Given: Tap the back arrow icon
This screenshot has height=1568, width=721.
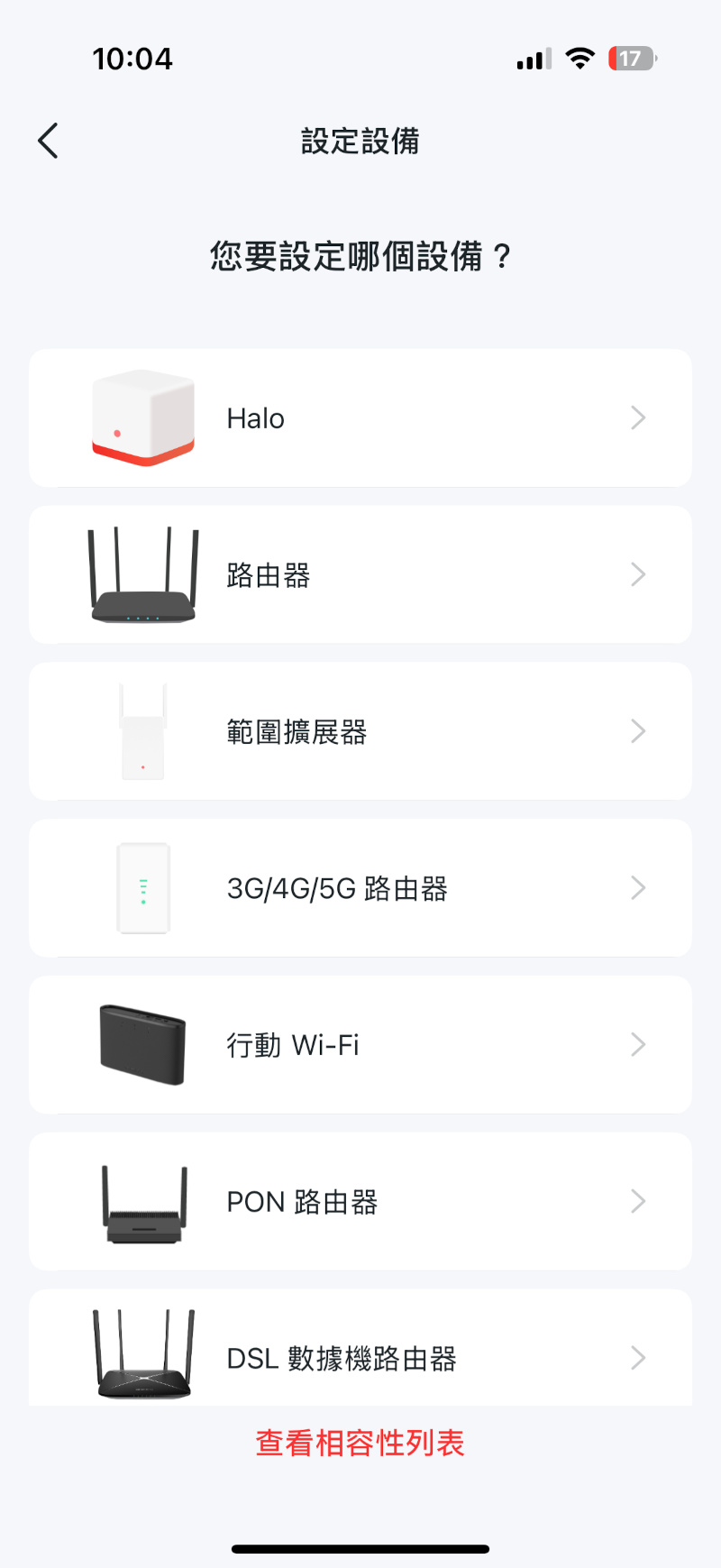Looking at the screenshot, I should click(47, 141).
